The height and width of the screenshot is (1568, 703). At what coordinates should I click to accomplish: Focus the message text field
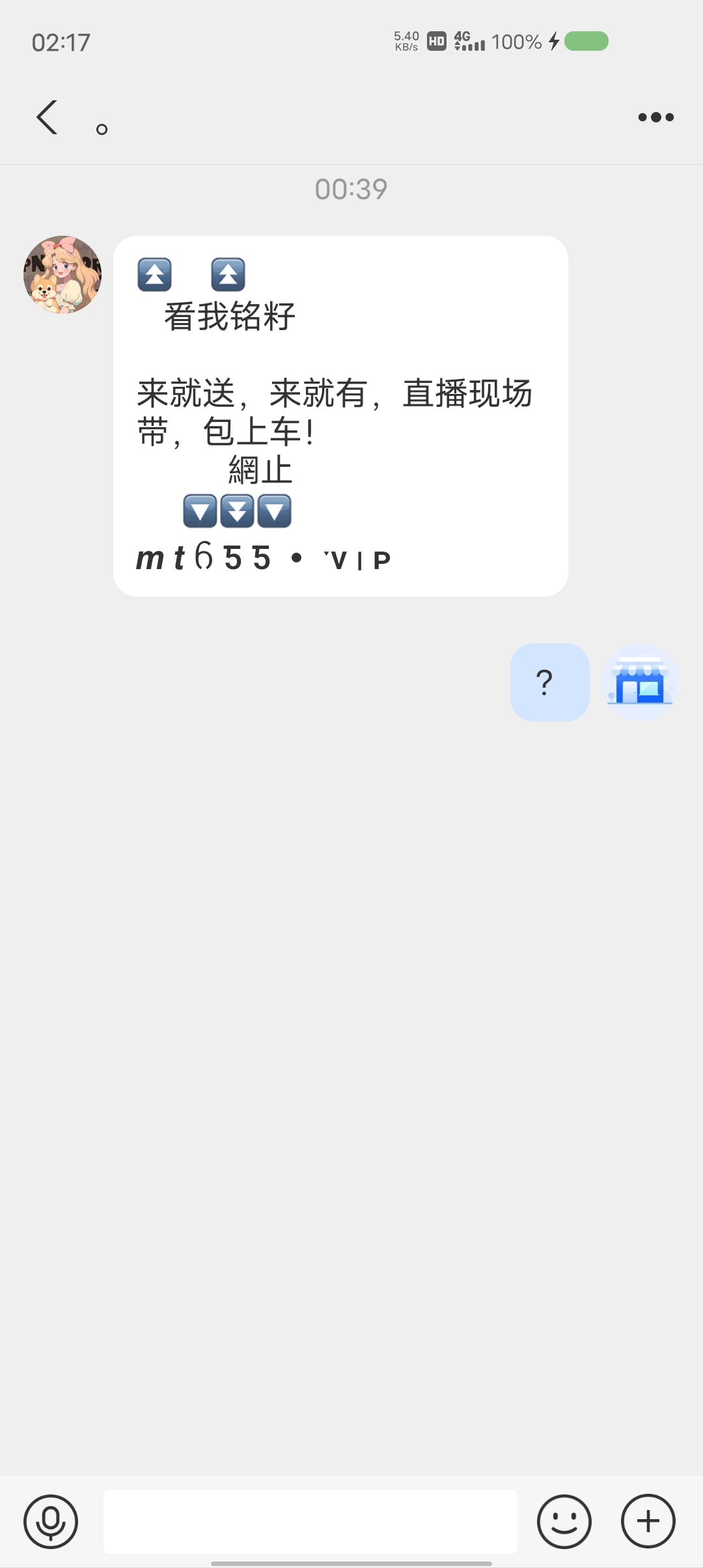point(310,1521)
